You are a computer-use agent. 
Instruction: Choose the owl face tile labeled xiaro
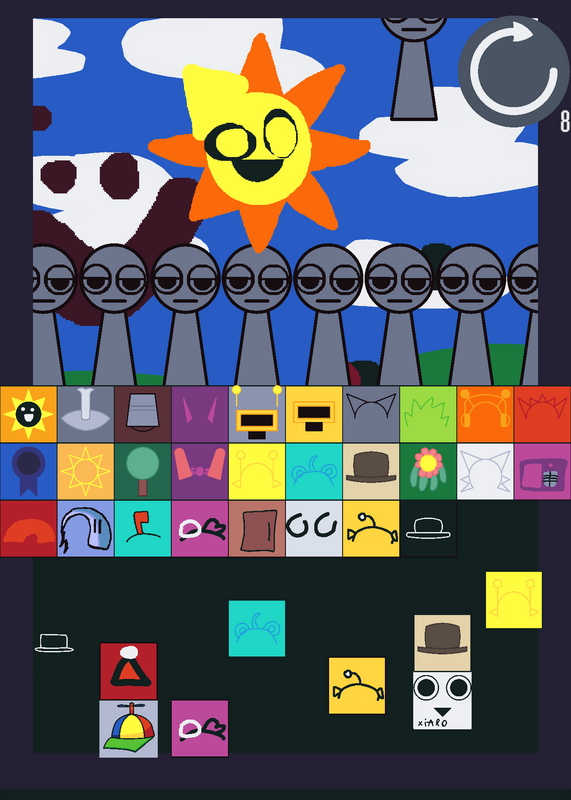tap(442, 701)
